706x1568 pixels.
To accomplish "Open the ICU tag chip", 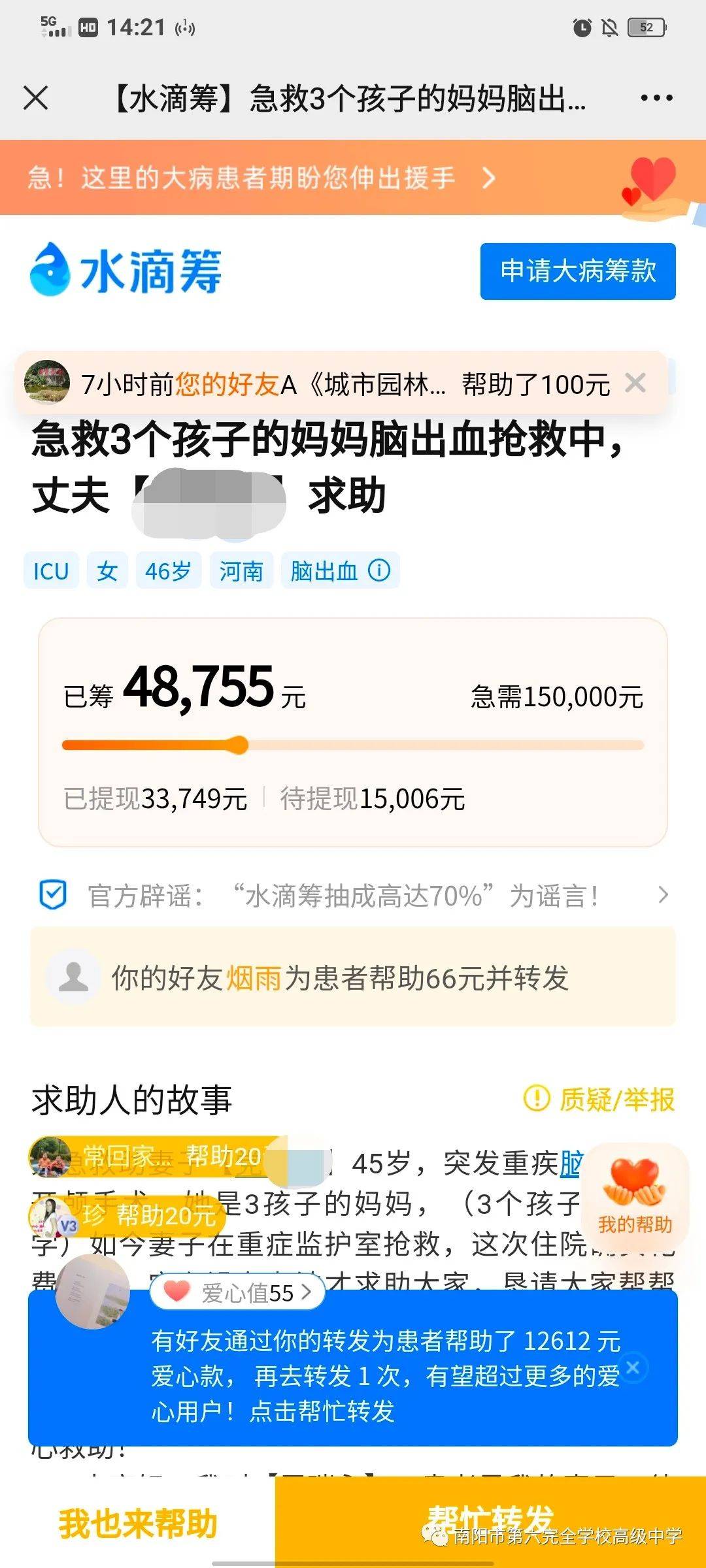I will [51, 571].
